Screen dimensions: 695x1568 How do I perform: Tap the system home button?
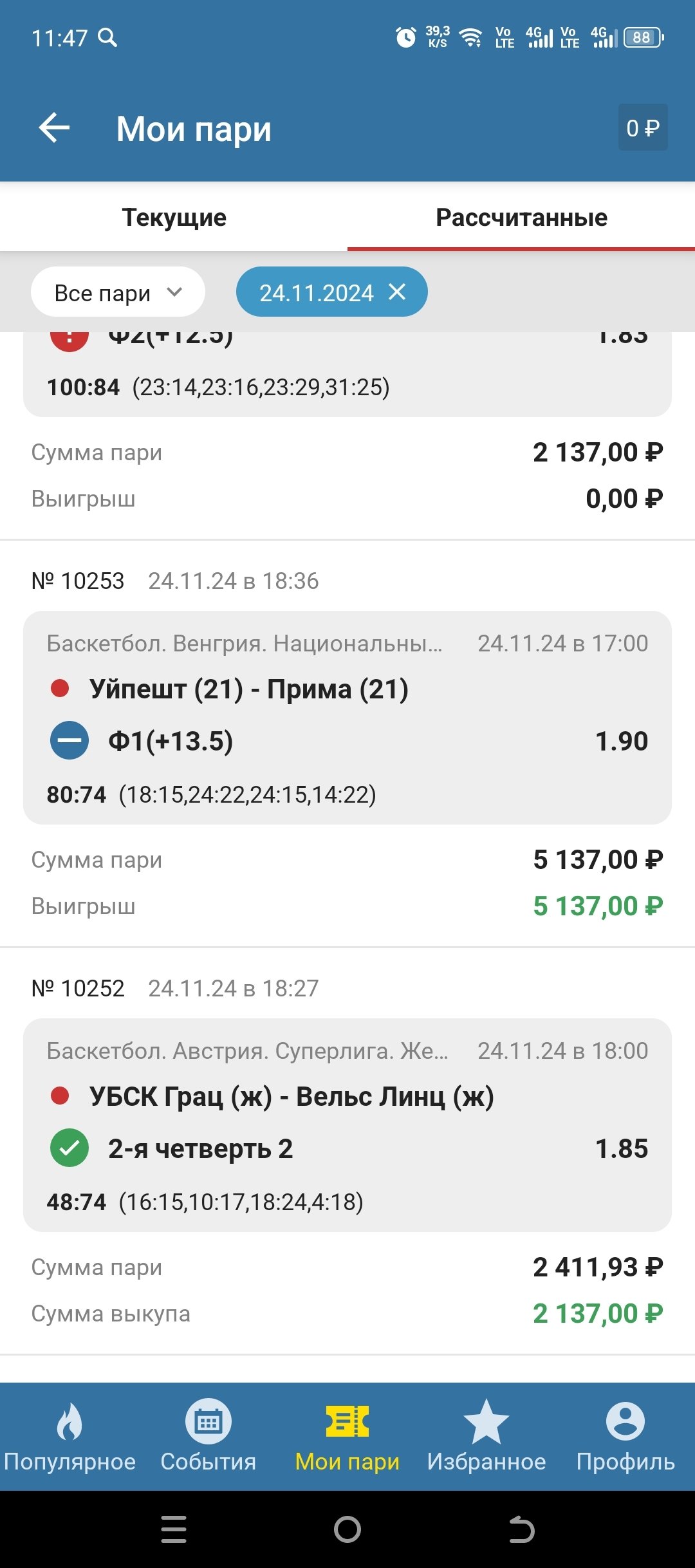coord(347,1529)
